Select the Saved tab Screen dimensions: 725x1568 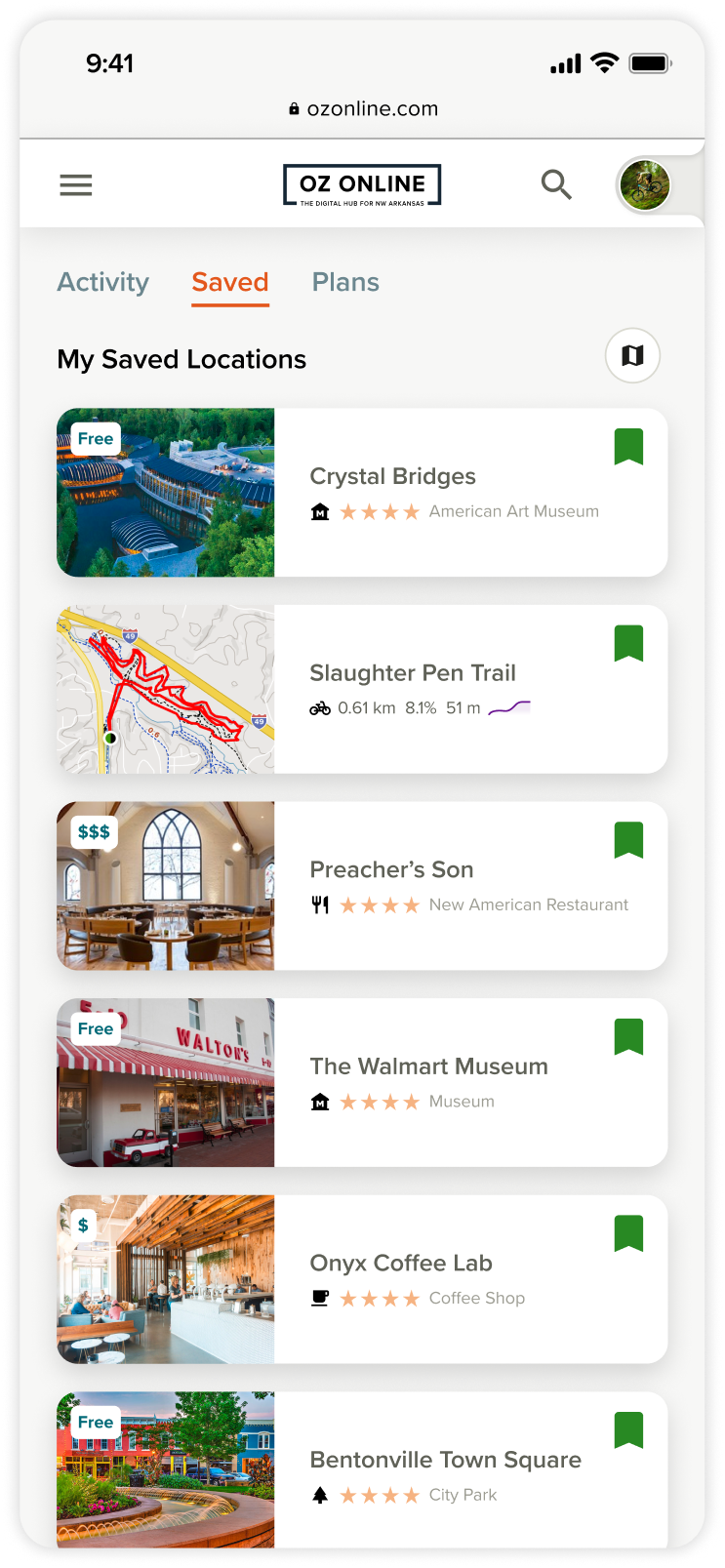(x=230, y=282)
